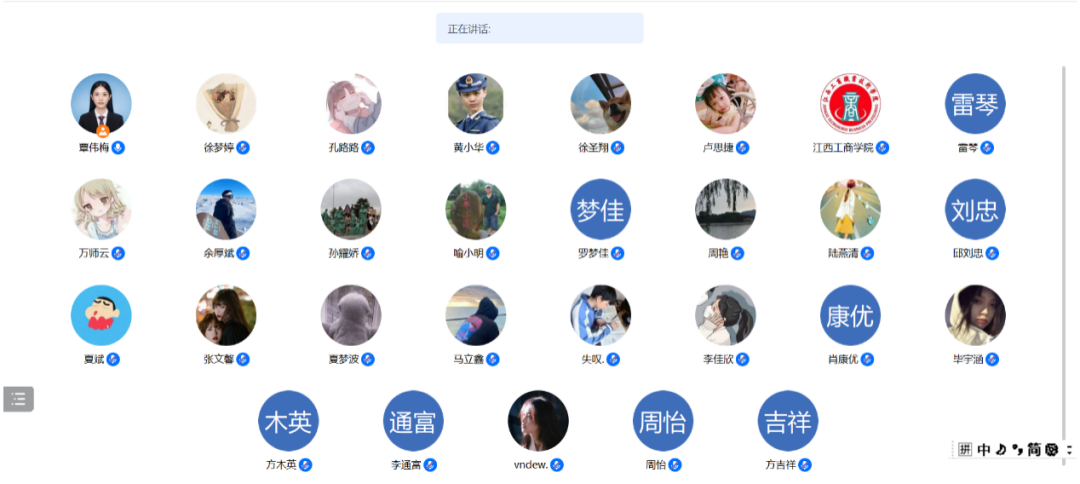The width and height of the screenshot is (1080, 484).
Task: Open 黄小华's participant tile
Action: 476,103
